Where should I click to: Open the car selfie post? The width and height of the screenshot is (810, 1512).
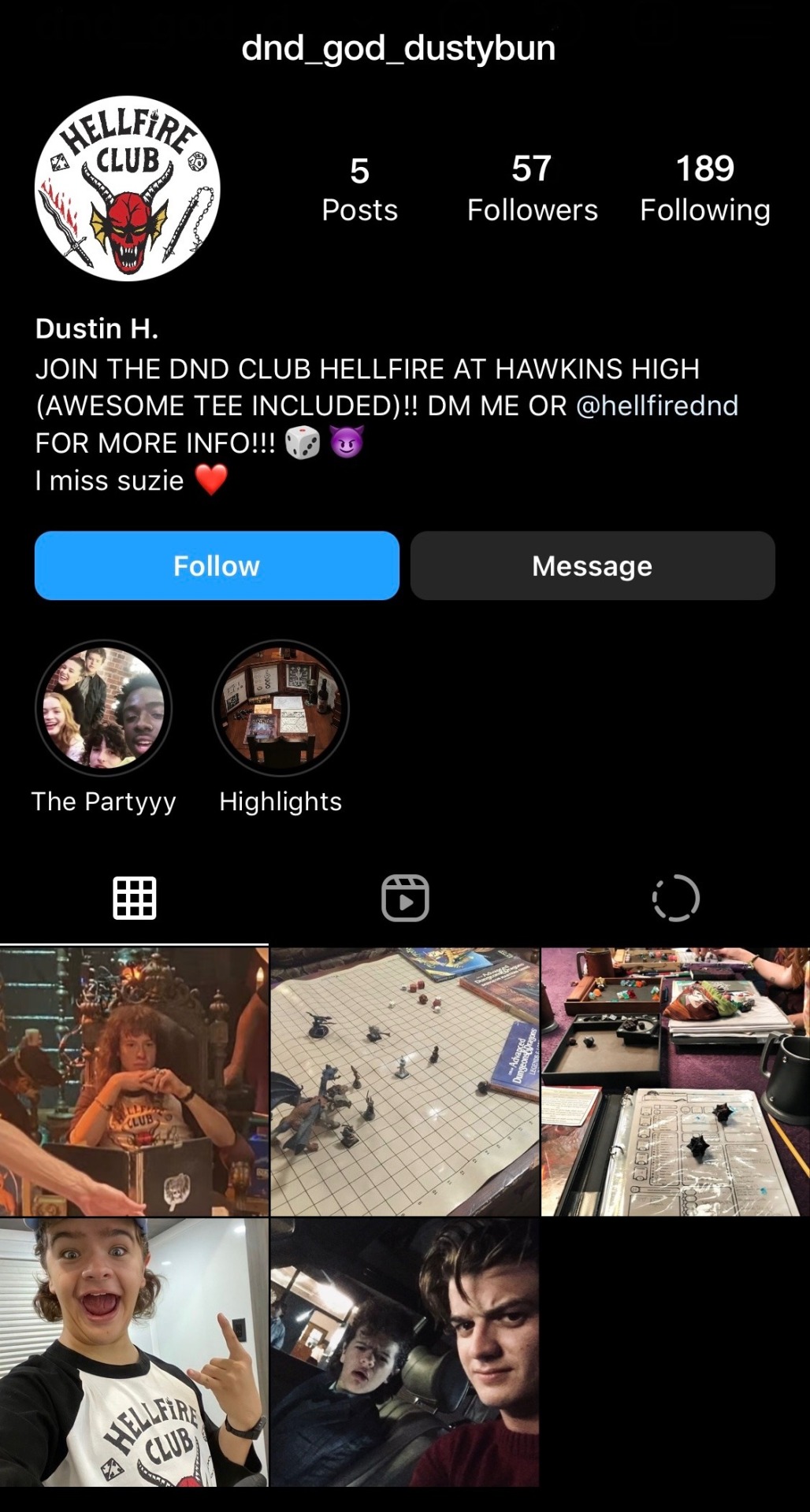[x=405, y=1352]
